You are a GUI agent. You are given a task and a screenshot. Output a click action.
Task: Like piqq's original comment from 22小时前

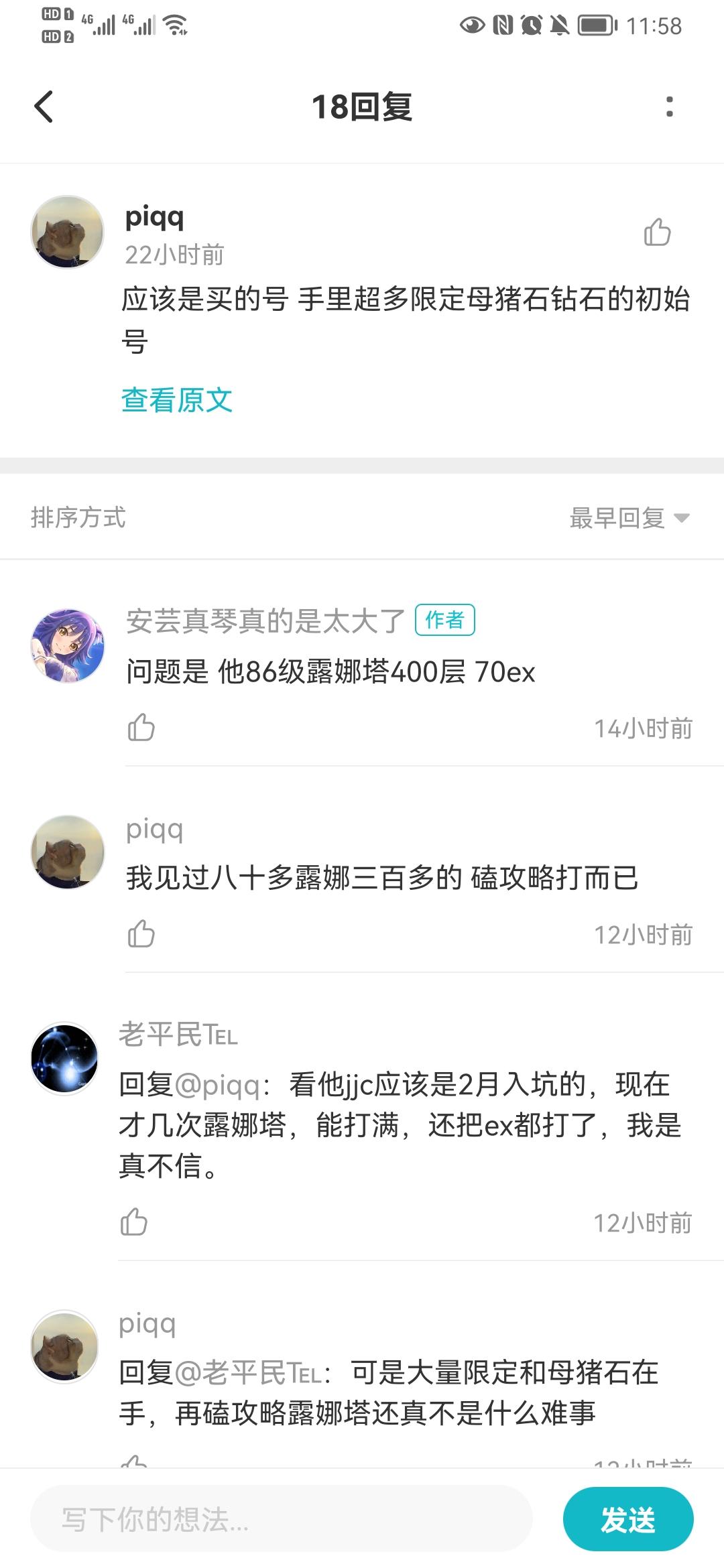[x=657, y=233]
